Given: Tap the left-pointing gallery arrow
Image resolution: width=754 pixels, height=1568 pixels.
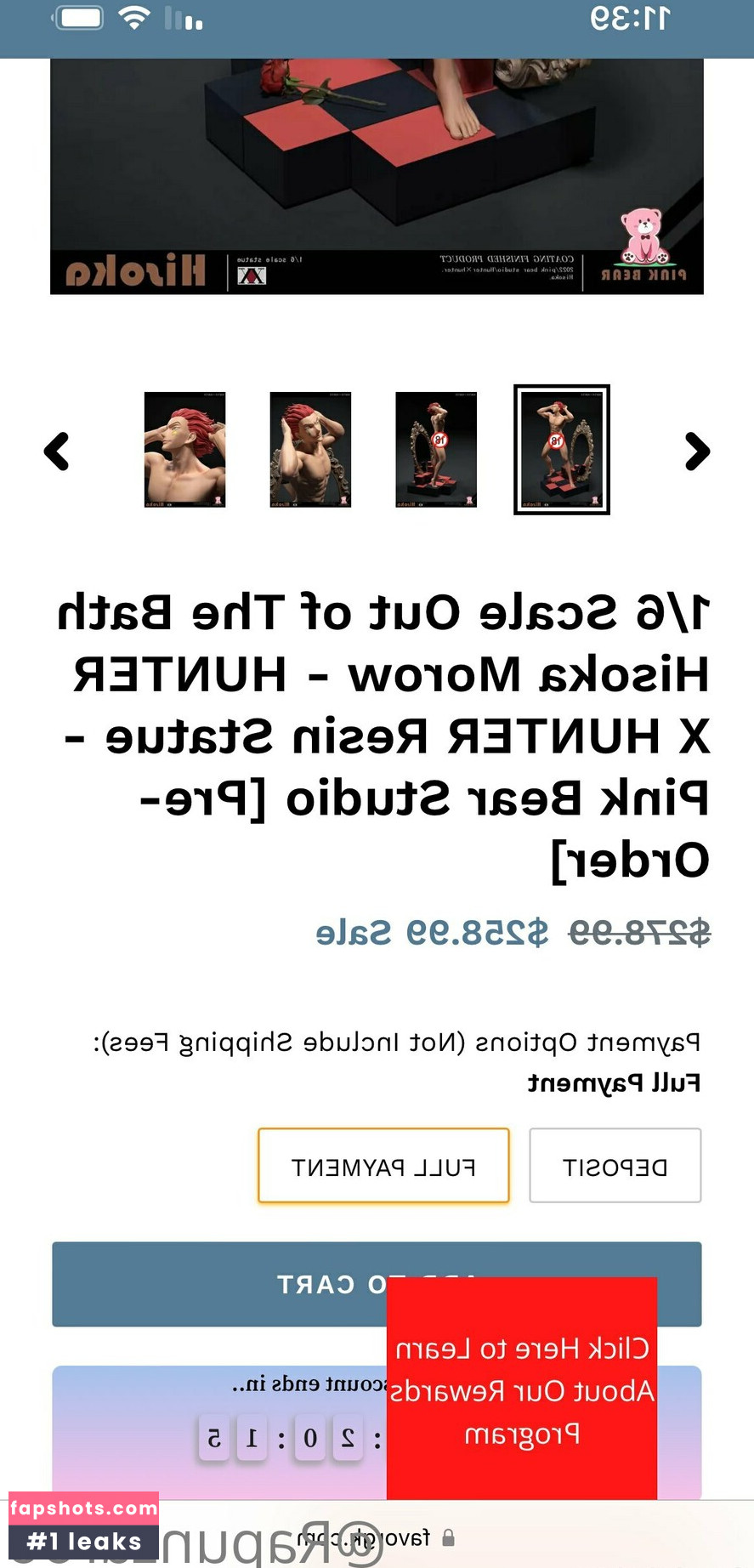Looking at the screenshot, I should coord(57,452).
